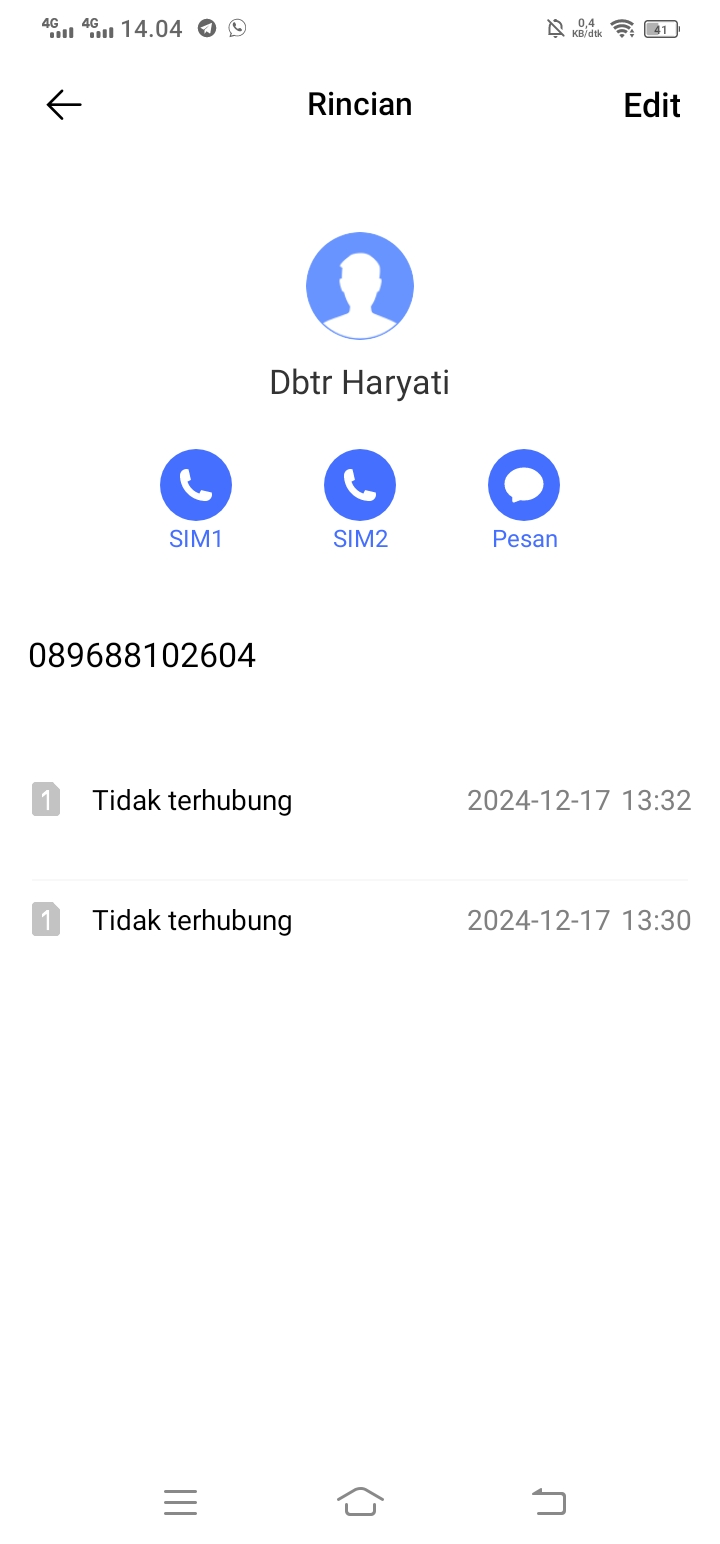Go to the system home screen
Viewport: 720px width, 1544px height.
(x=361, y=1501)
